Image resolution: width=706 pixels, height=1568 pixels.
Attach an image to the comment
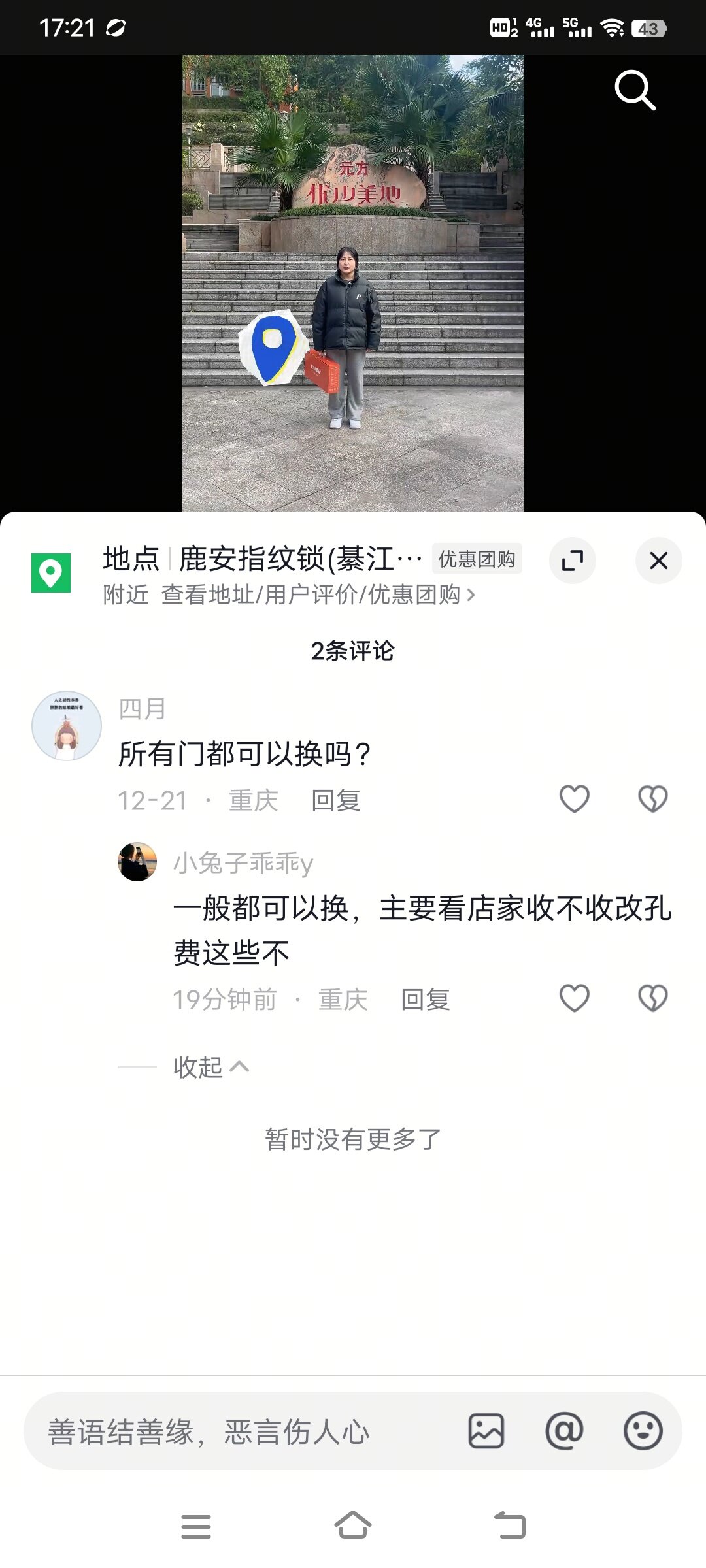486,1431
